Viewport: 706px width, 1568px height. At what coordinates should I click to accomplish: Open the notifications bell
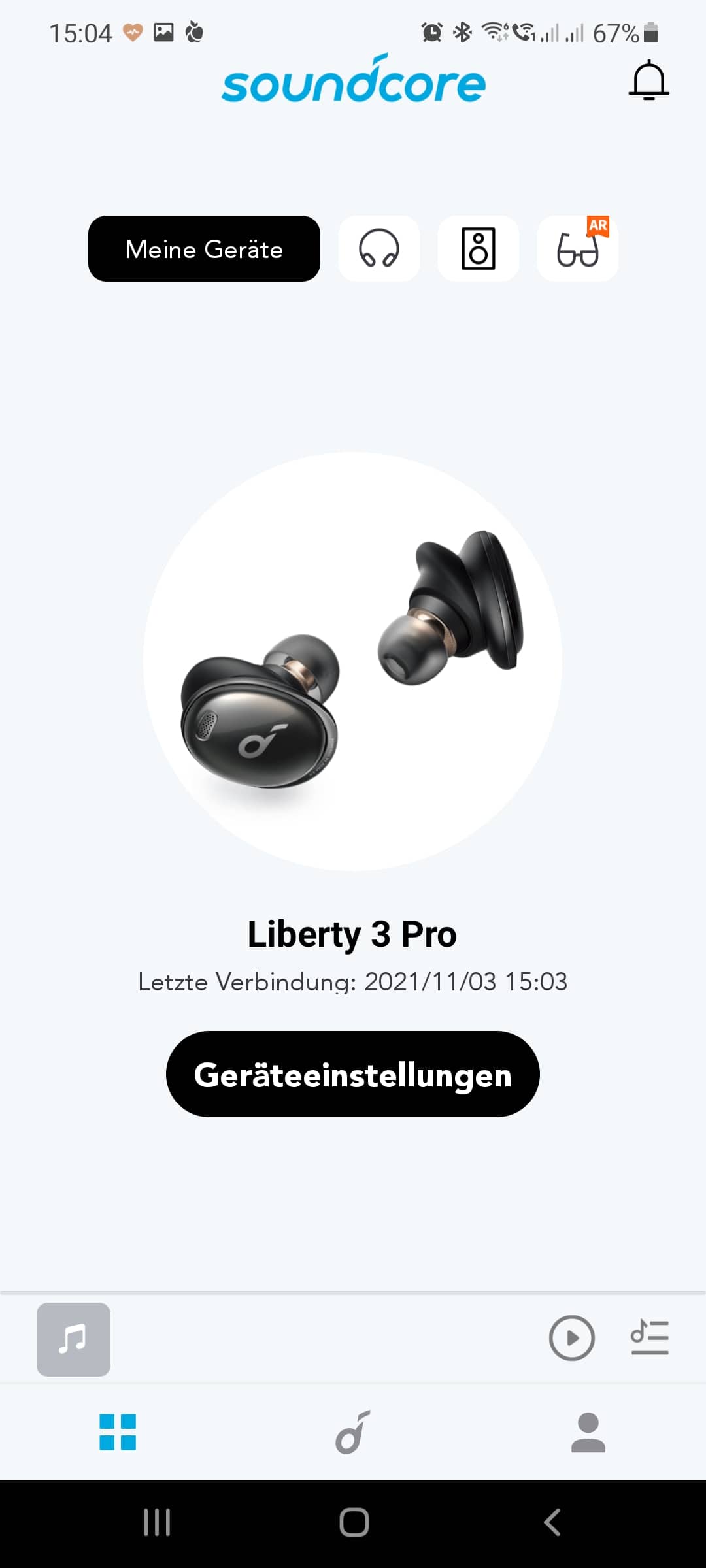(648, 80)
